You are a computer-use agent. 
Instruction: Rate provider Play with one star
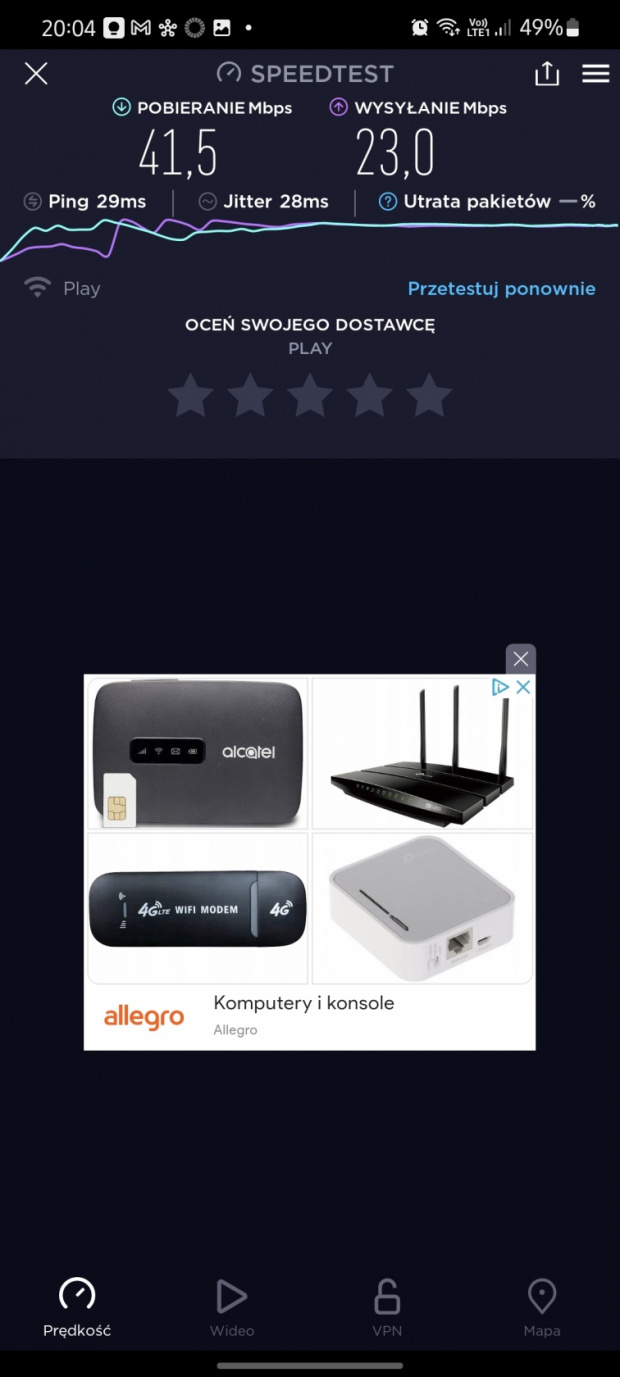(x=190, y=395)
